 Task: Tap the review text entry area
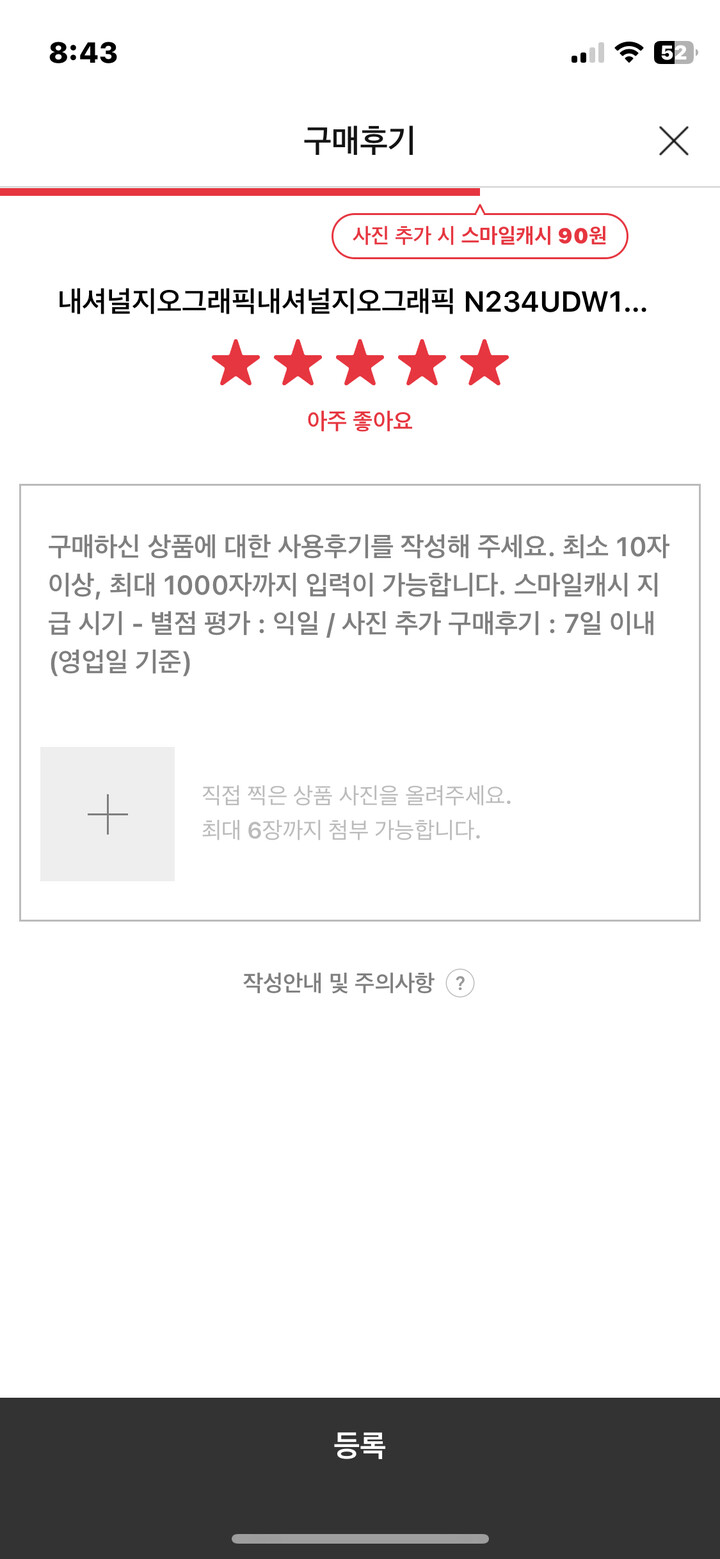pyautogui.click(x=360, y=600)
